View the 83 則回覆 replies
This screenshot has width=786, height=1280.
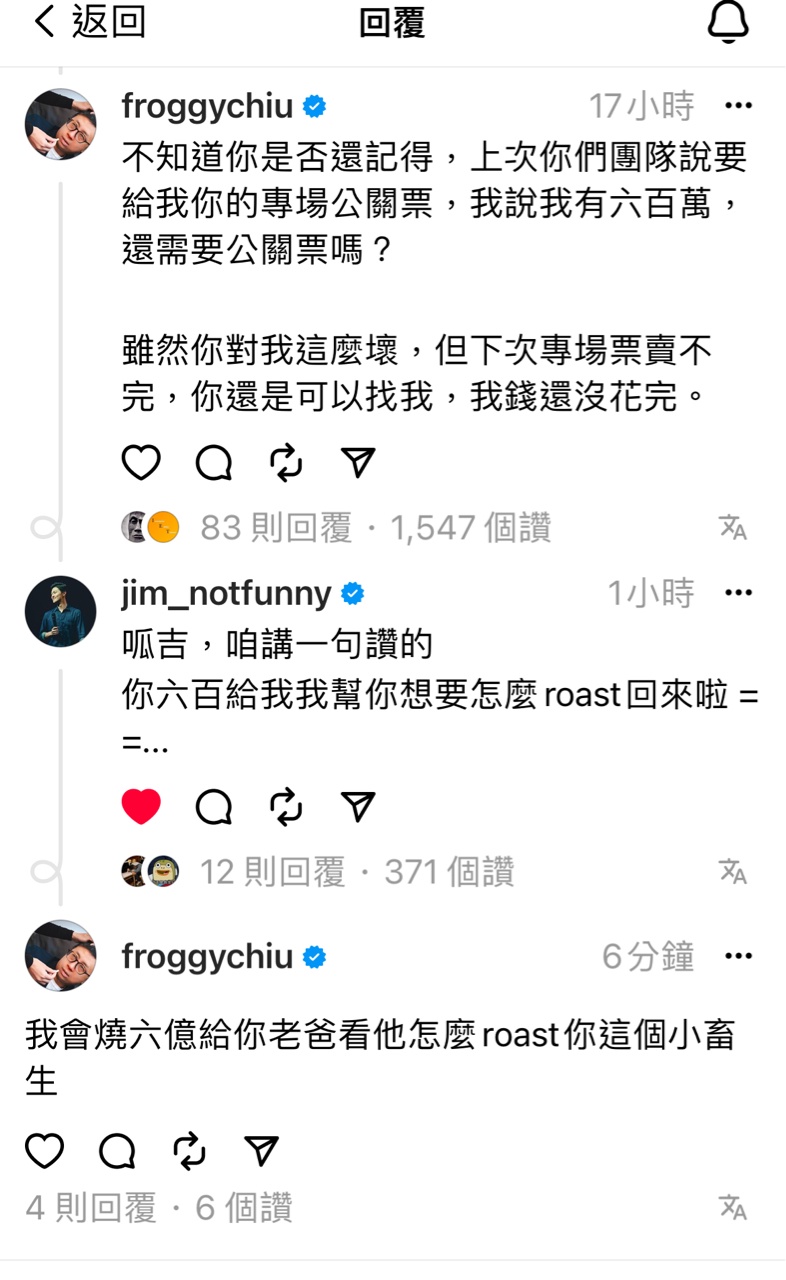pyautogui.click(x=276, y=528)
